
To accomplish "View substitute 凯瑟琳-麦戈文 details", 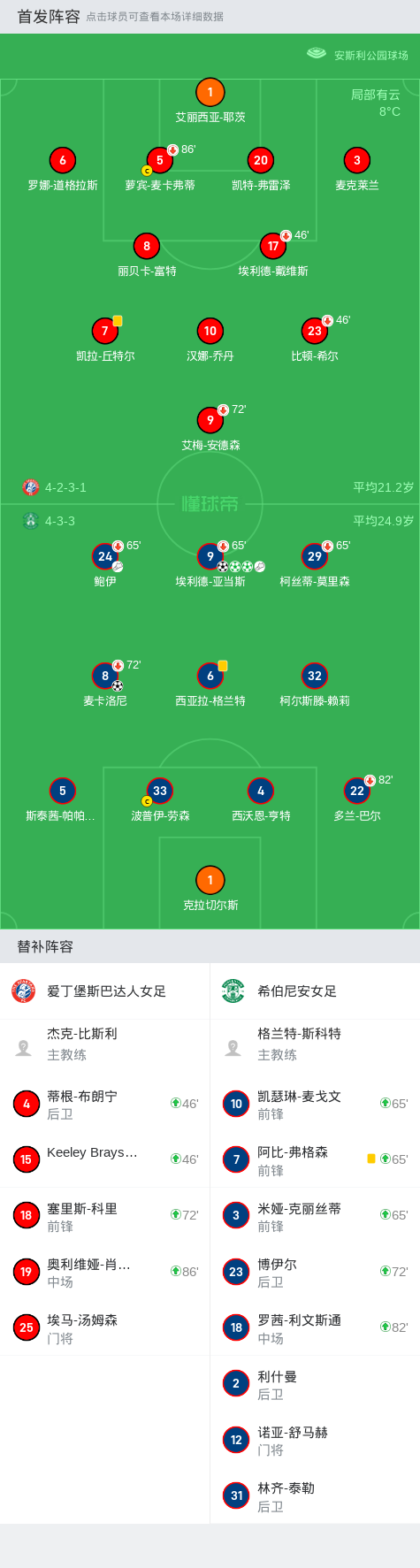I will tap(315, 1104).
